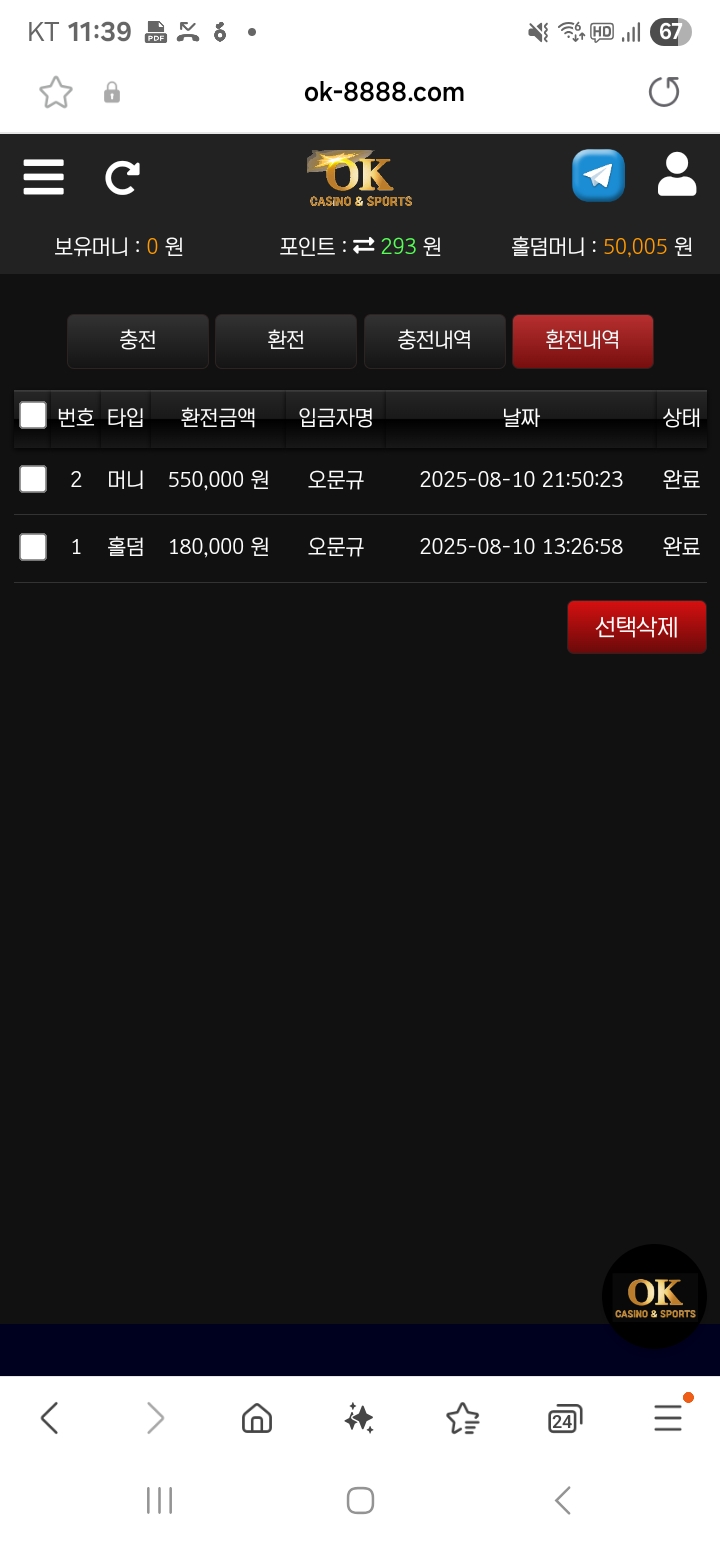Open the user profile icon

point(676,175)
